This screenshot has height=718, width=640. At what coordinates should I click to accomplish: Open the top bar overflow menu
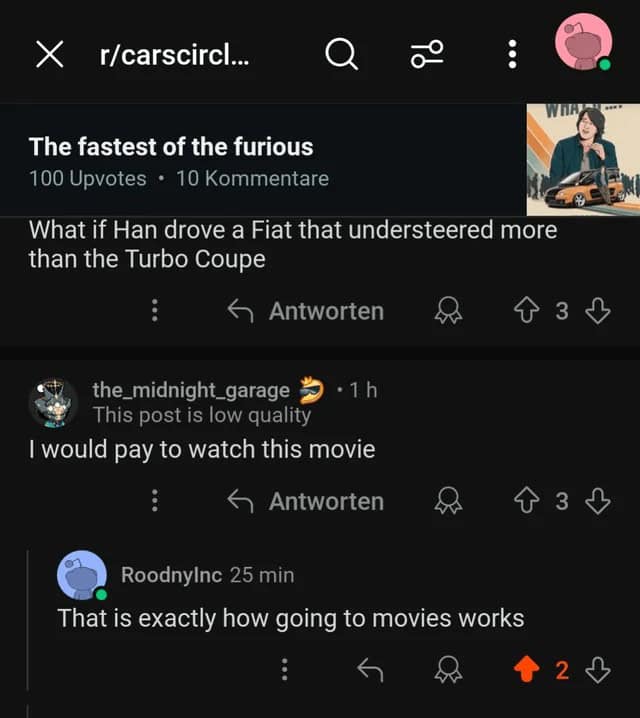[x=512, y=56]
